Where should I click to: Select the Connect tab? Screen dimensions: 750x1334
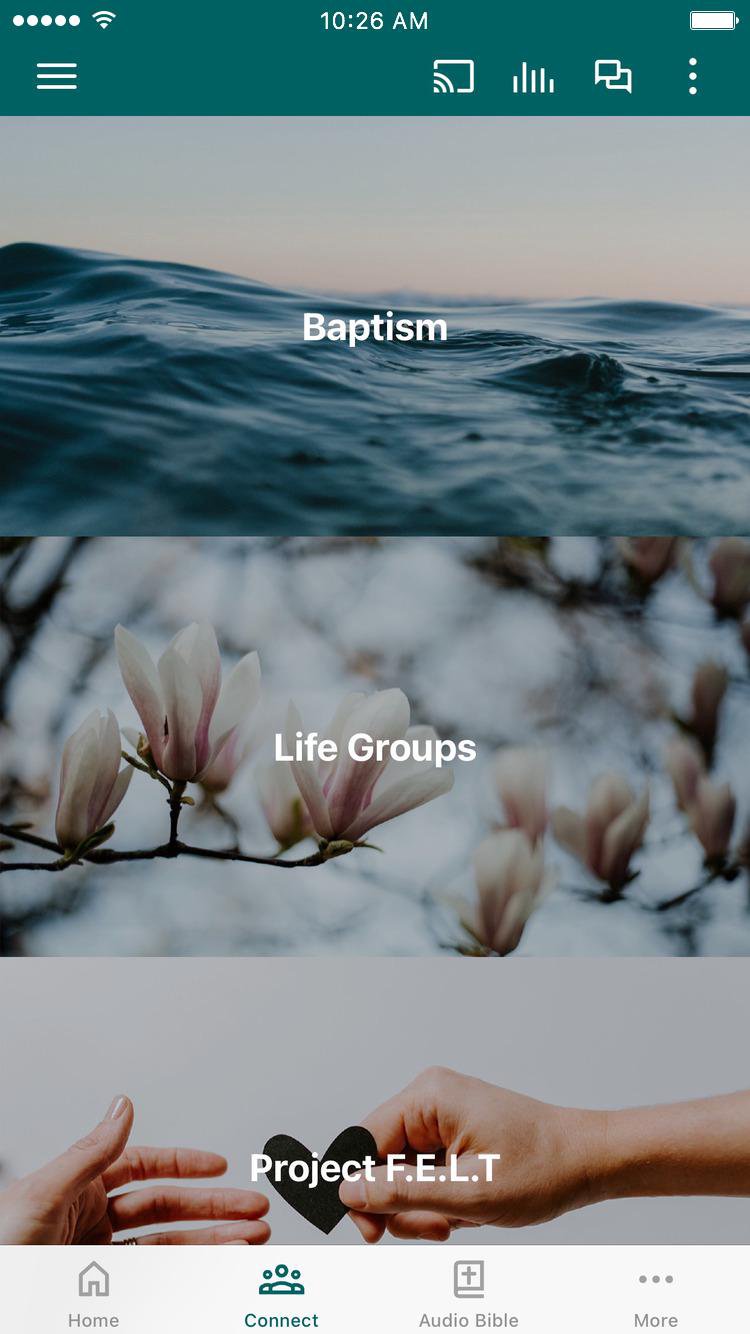[281, 1293]
